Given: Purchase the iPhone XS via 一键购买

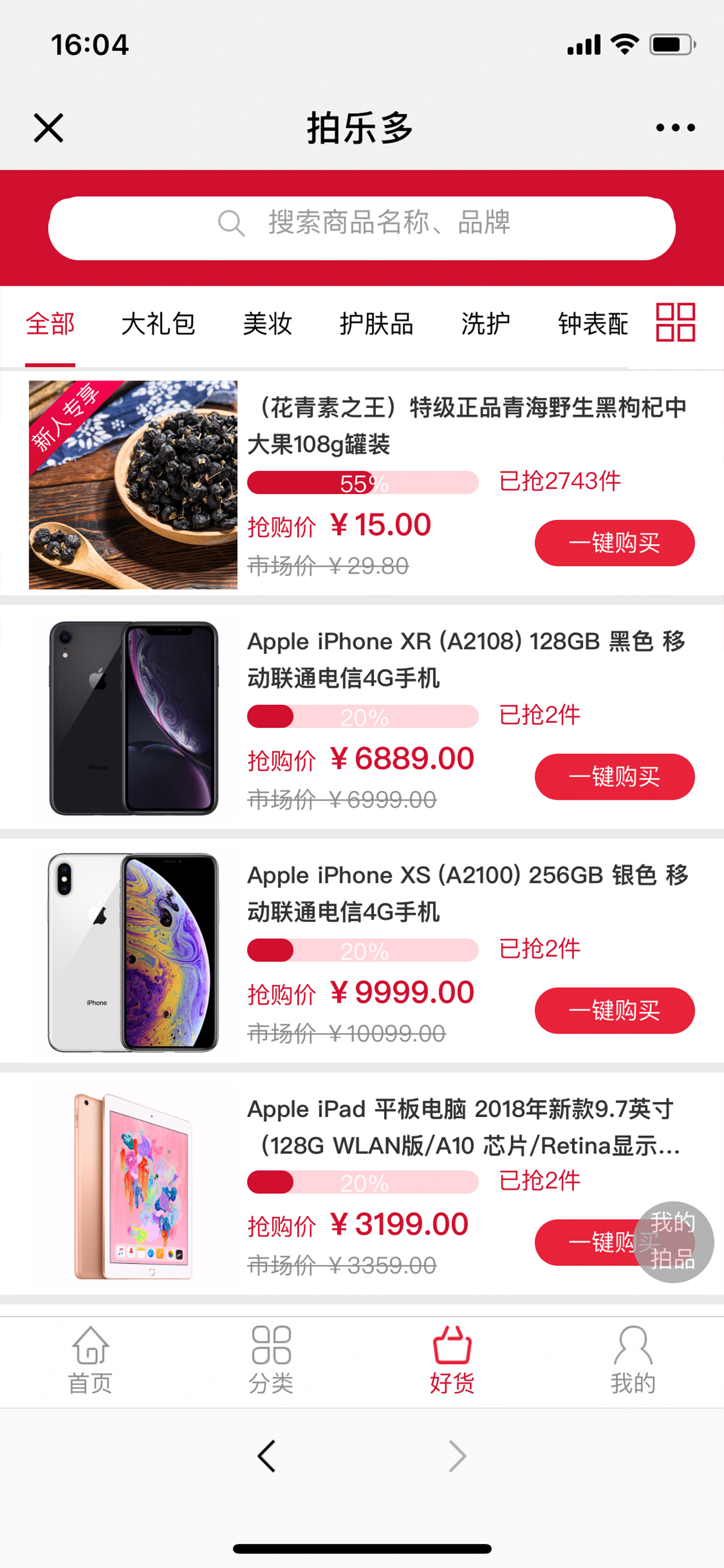Looking at the screenshot, I should coord(614,1010).
